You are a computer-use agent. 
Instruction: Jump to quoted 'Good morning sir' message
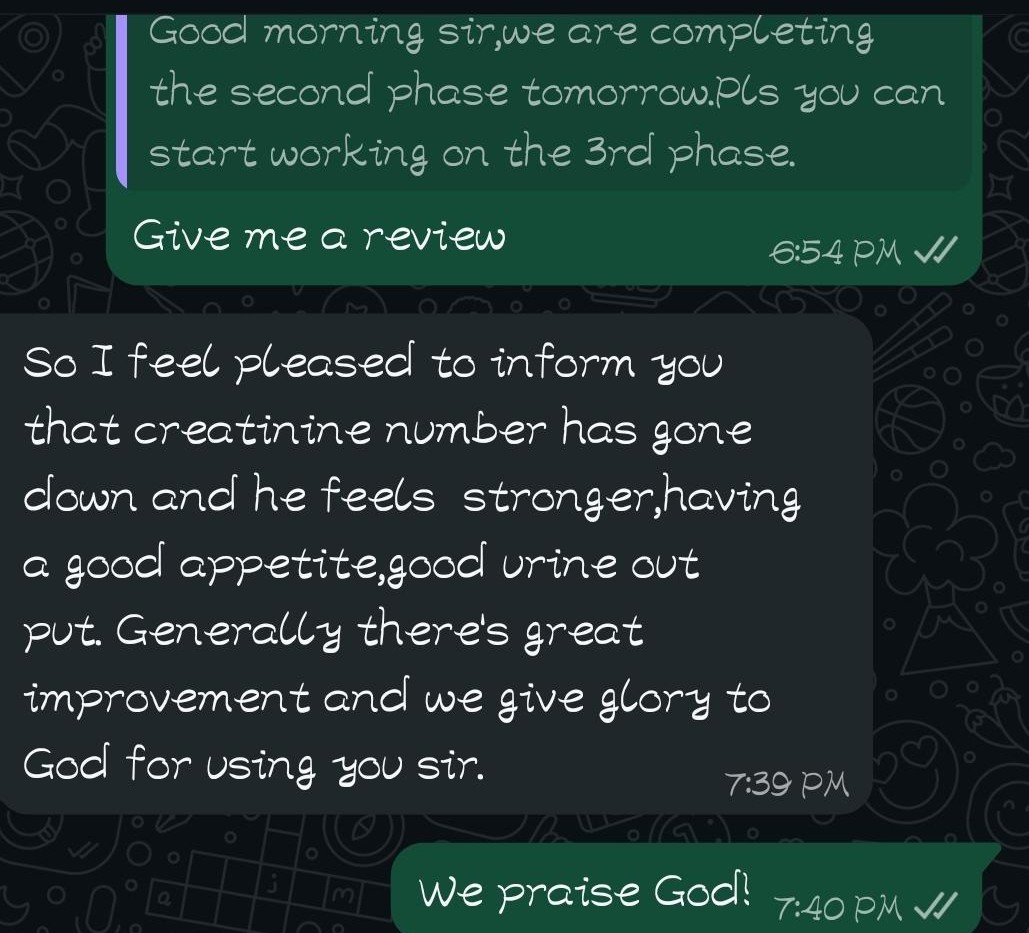(x=545, y=95)
